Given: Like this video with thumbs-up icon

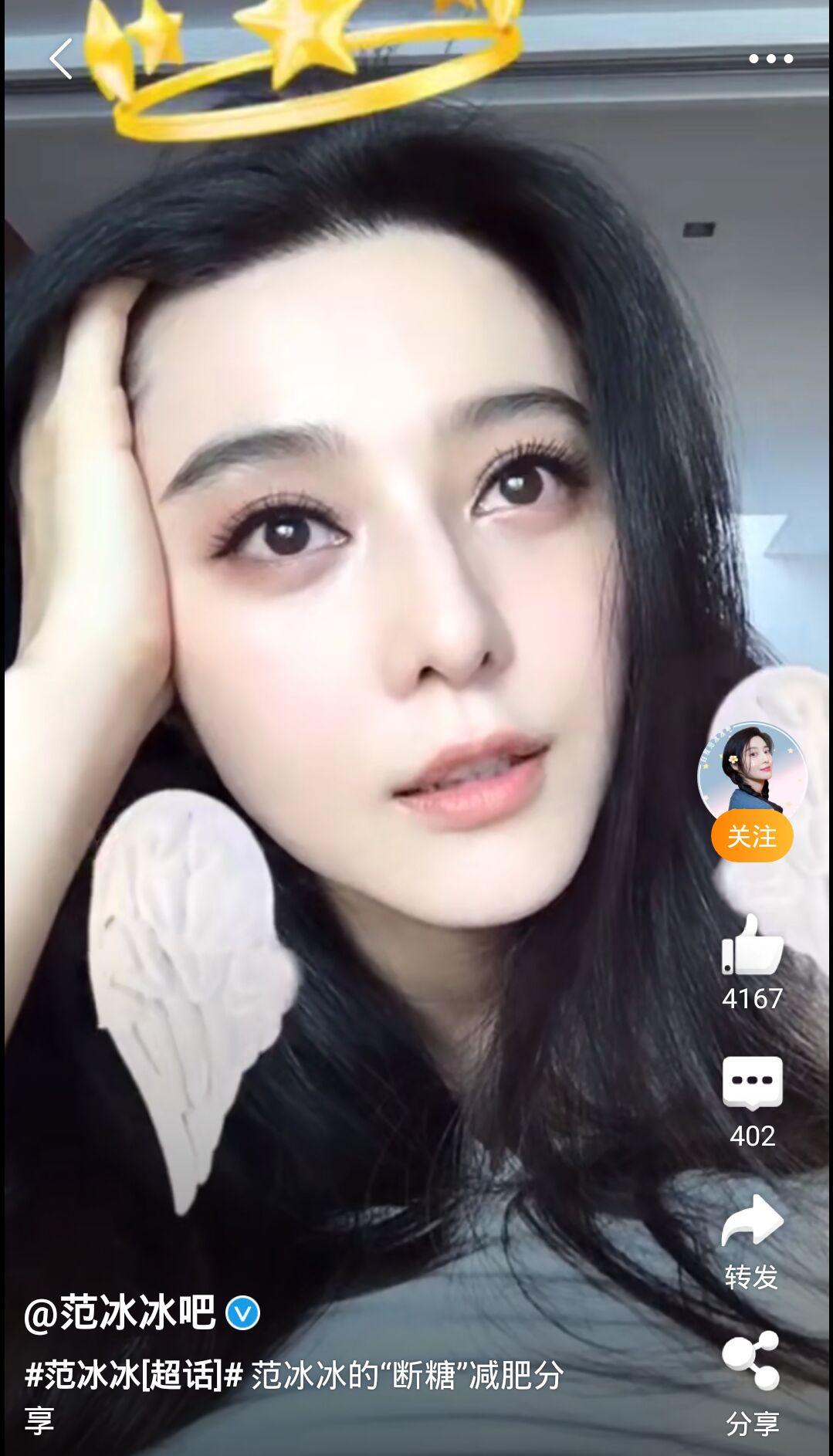Looking at the screenshot, I should click(752, 944).
